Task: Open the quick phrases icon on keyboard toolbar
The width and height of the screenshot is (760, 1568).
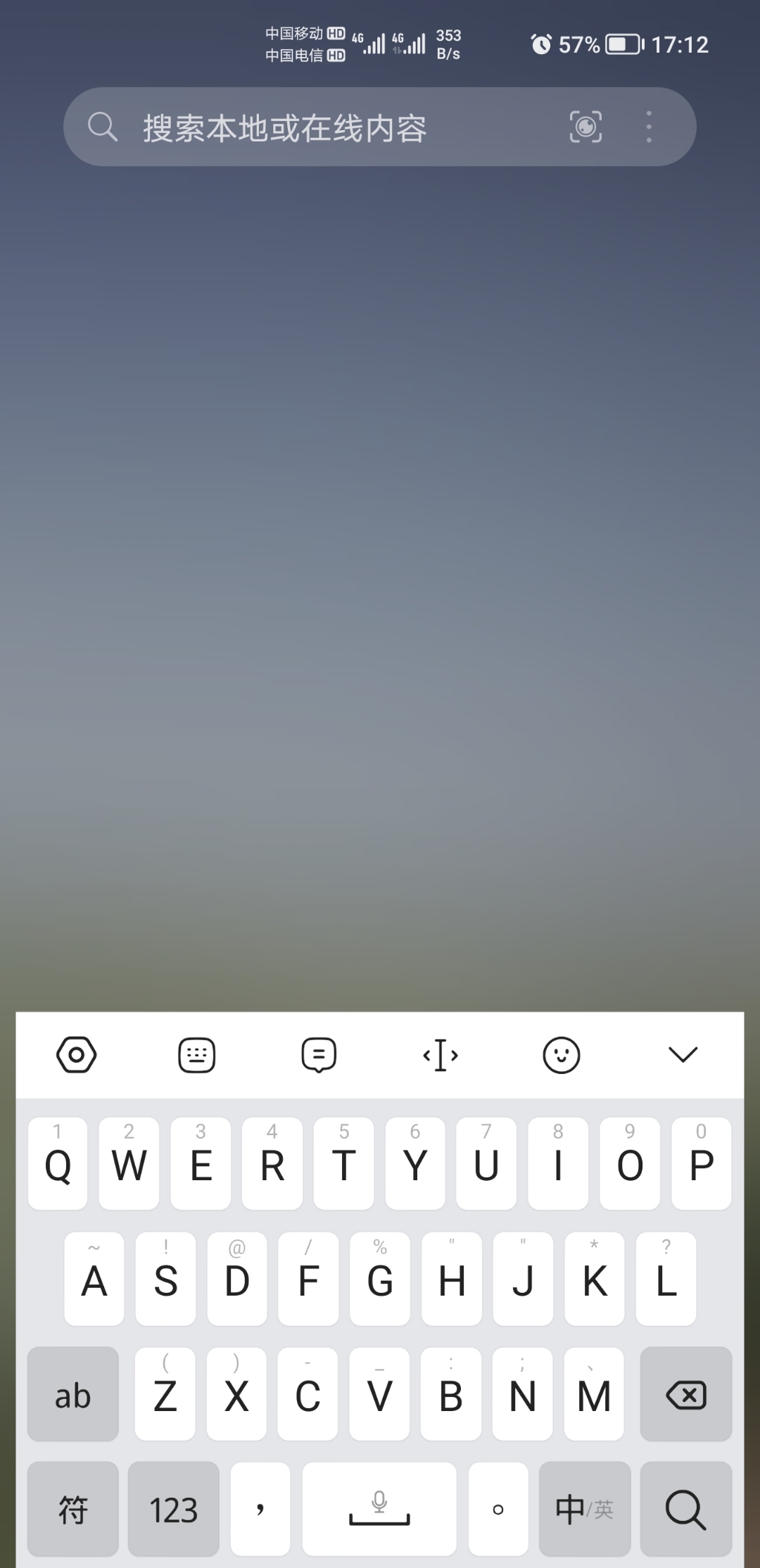Action: click(x=319, y=1054)
